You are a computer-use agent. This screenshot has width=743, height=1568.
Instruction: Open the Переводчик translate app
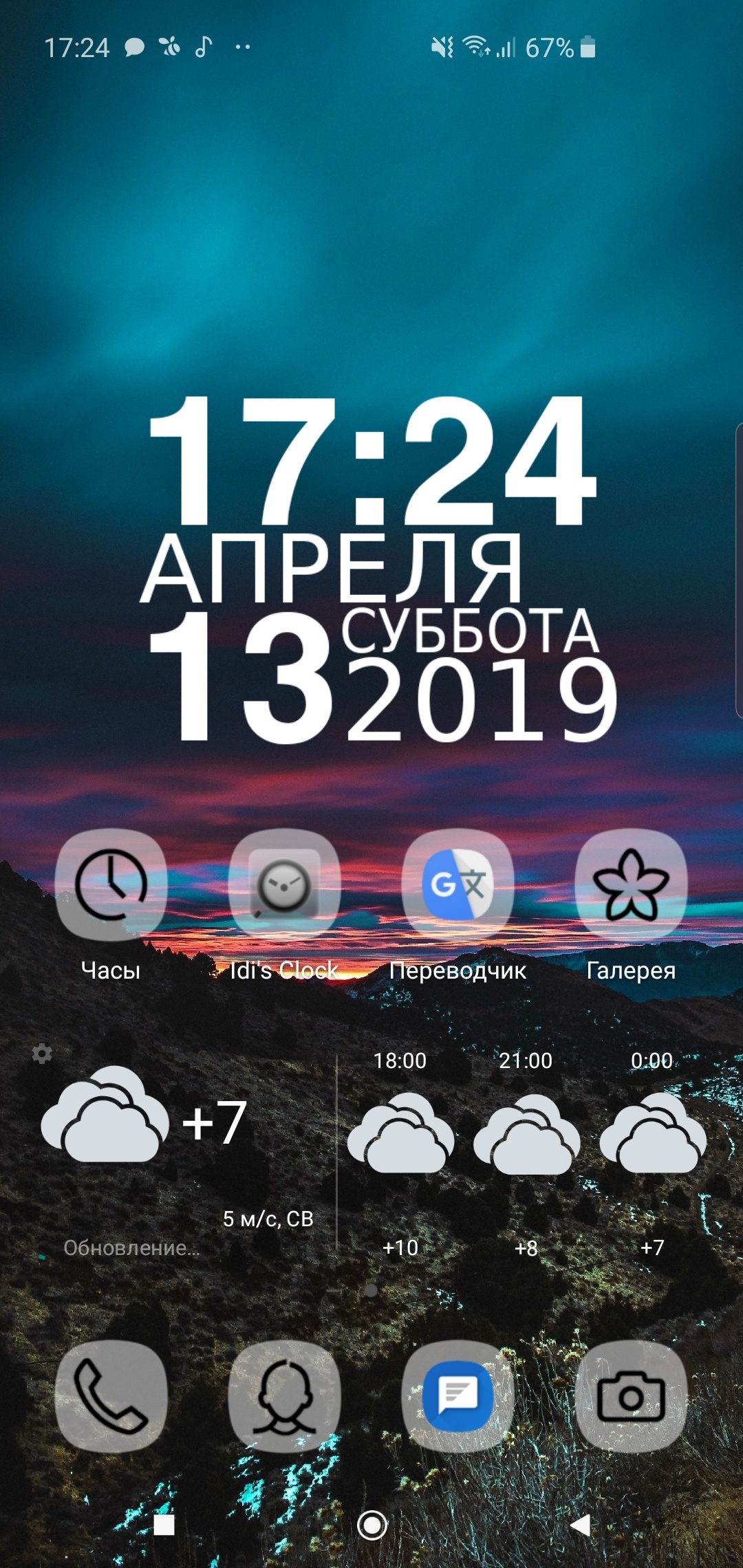[457, 885]
